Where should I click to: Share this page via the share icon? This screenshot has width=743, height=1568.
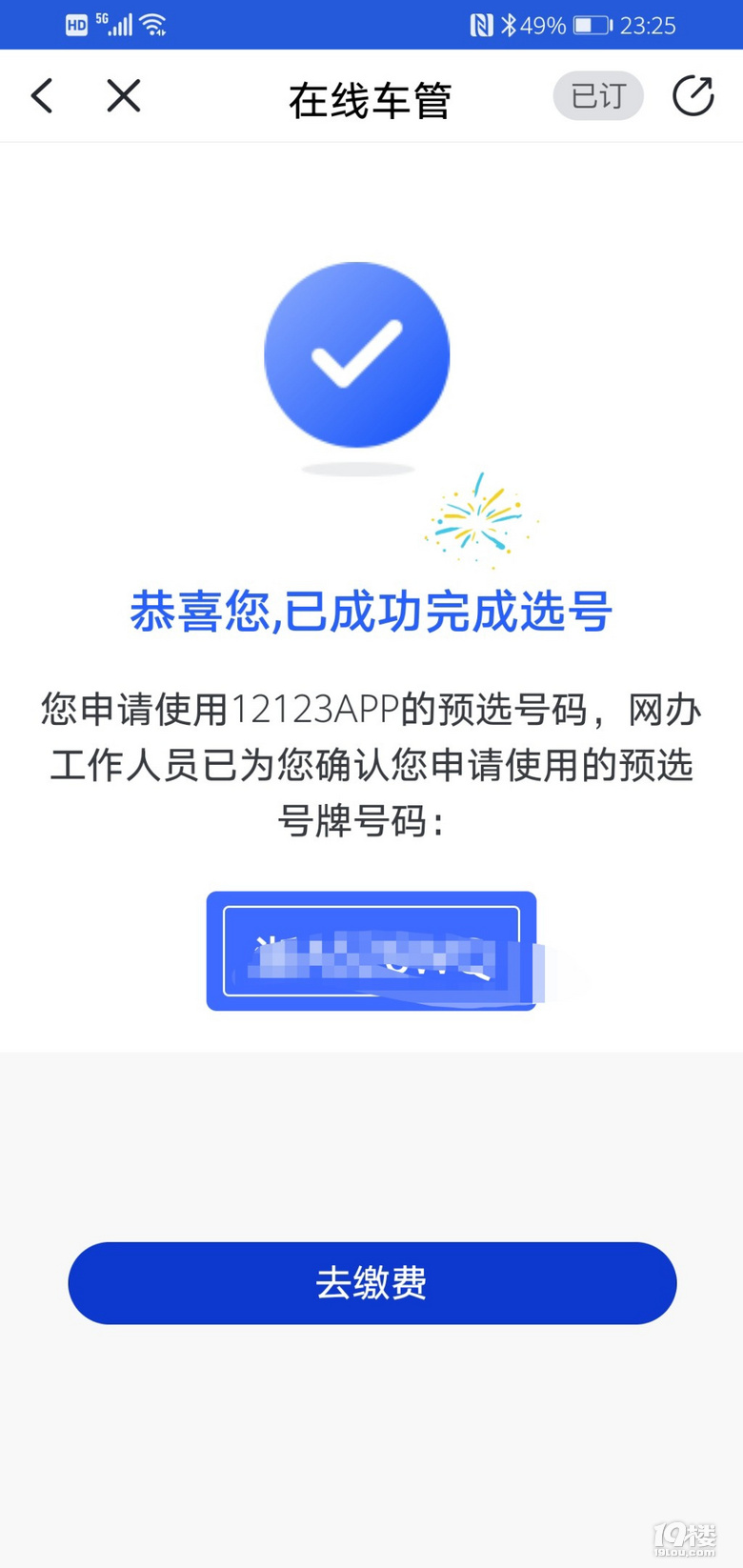pos(693,96)
